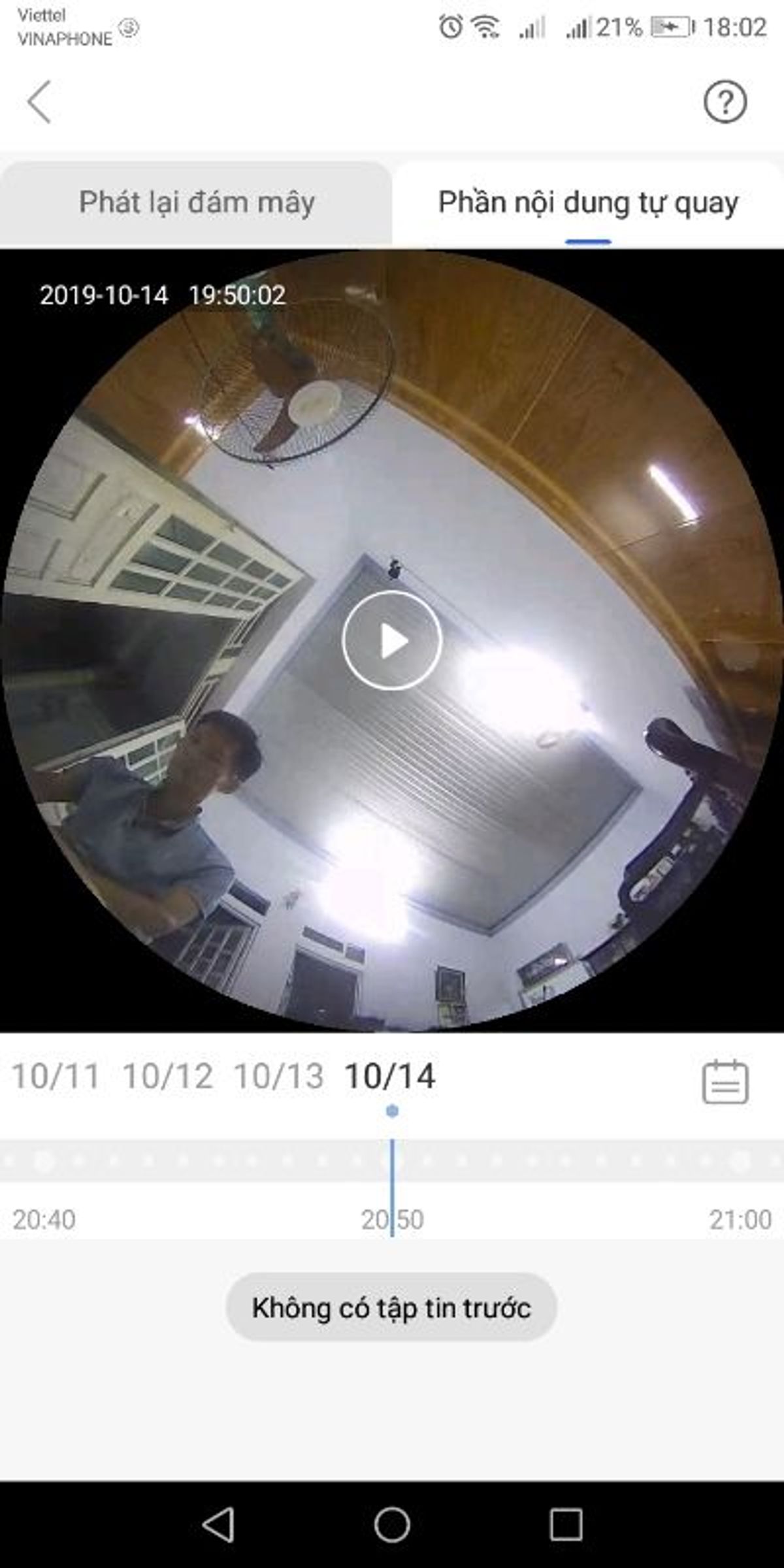Select date 10/12
784x1568 pixels.
[x=168, y=1076]
